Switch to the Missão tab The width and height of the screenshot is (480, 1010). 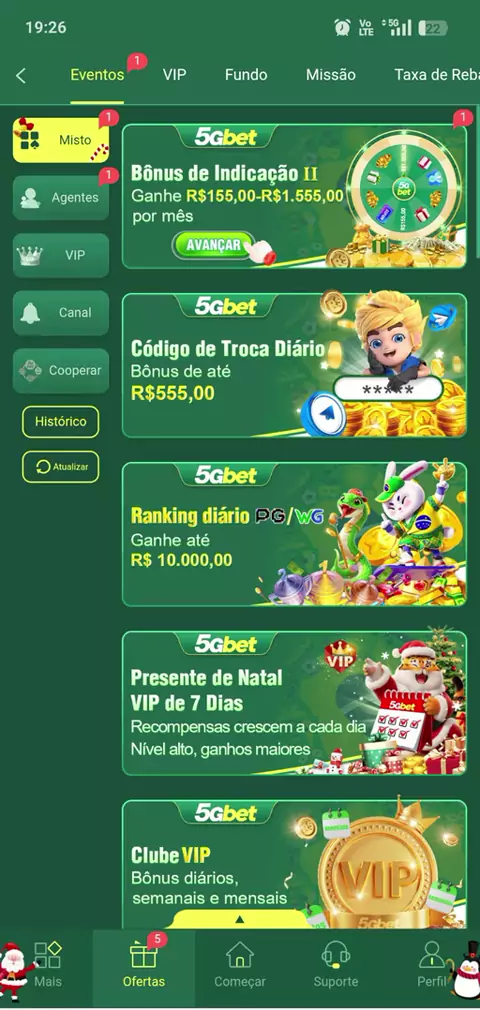[x=331, y=75]
